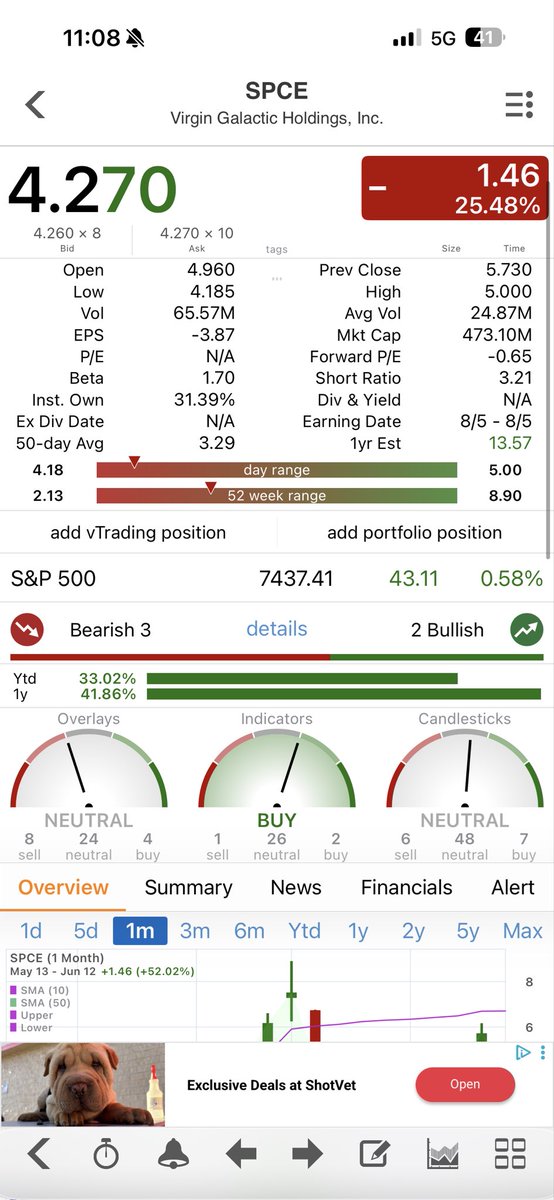554x1200 pixels.
Task: Open the ShotVet ad with Open button
Action: [x=465, y=1084]
